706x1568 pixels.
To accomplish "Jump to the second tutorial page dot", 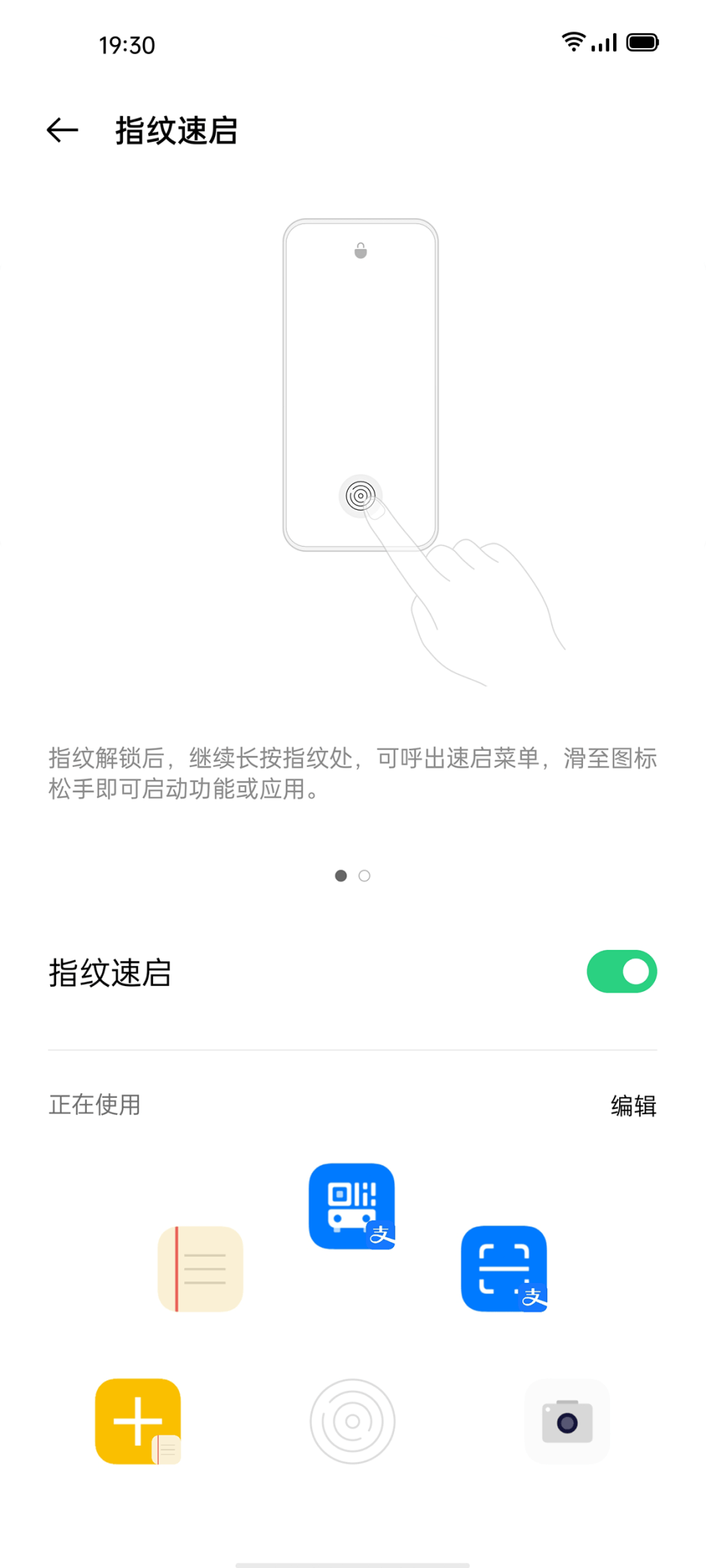I will point(364,876).
